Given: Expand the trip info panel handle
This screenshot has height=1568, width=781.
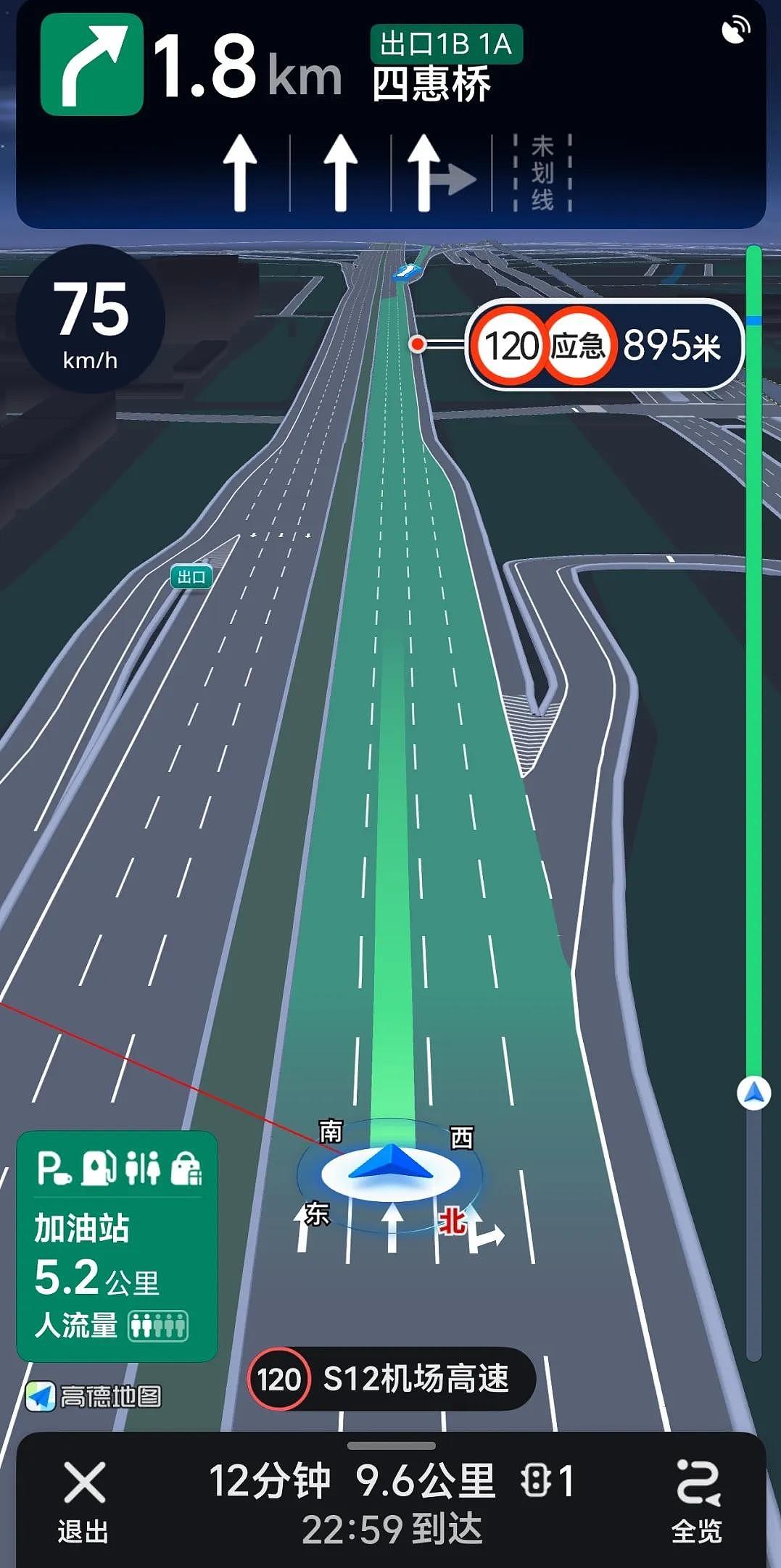Looking at the screenshot, I should point(391,1445).
